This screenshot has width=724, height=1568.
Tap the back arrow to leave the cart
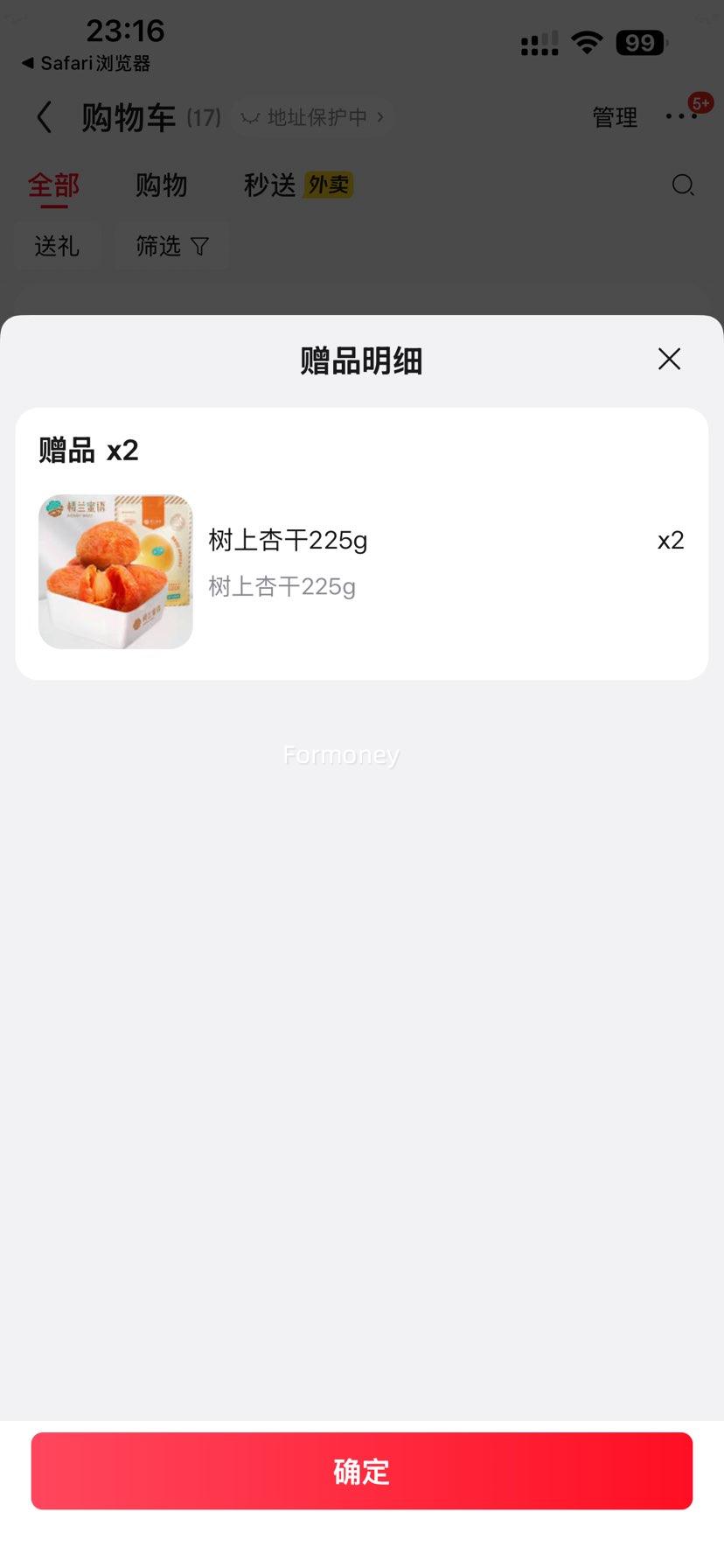pos(45,116)
